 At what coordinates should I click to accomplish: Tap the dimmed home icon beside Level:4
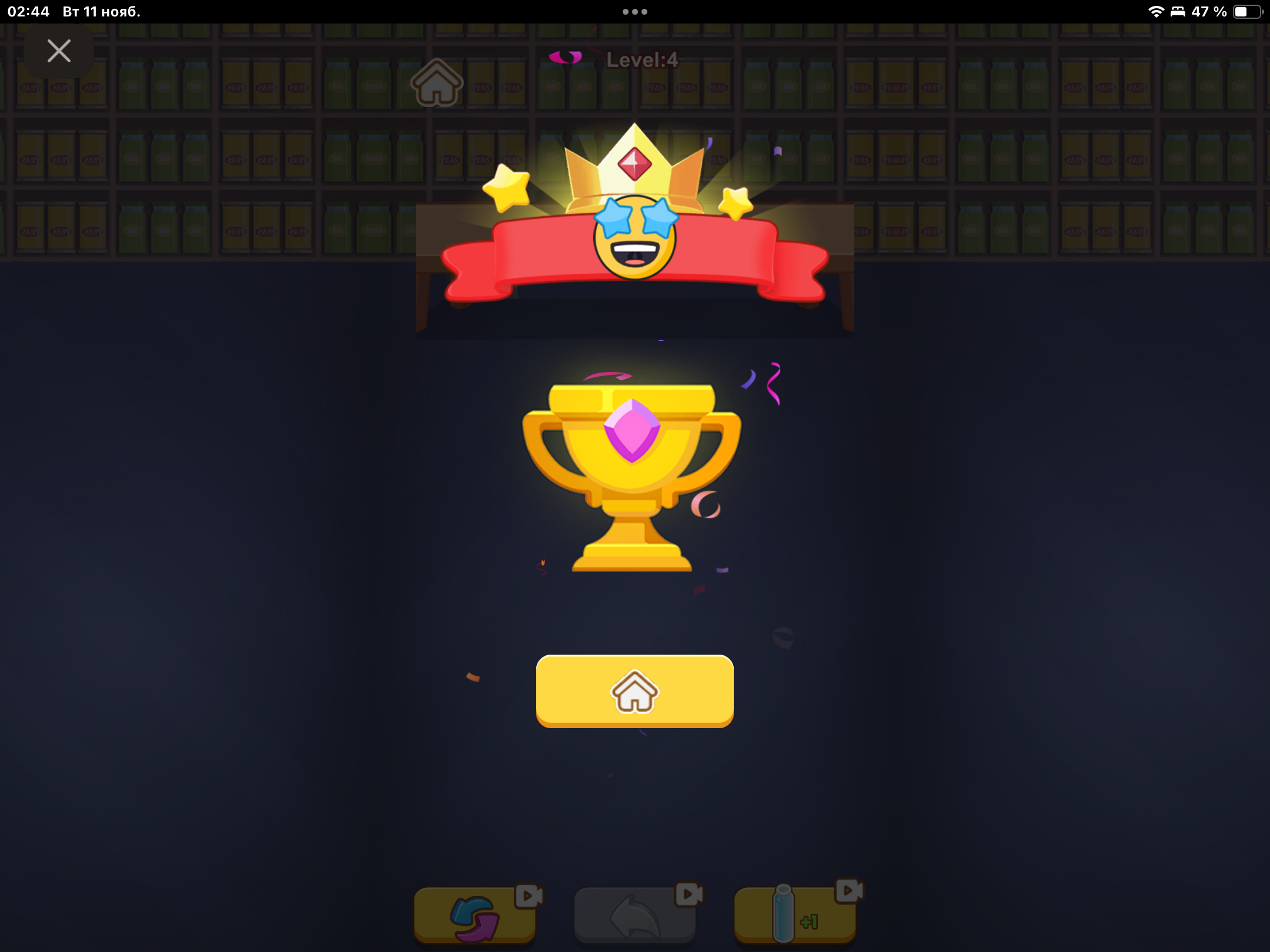pos(436,83)
